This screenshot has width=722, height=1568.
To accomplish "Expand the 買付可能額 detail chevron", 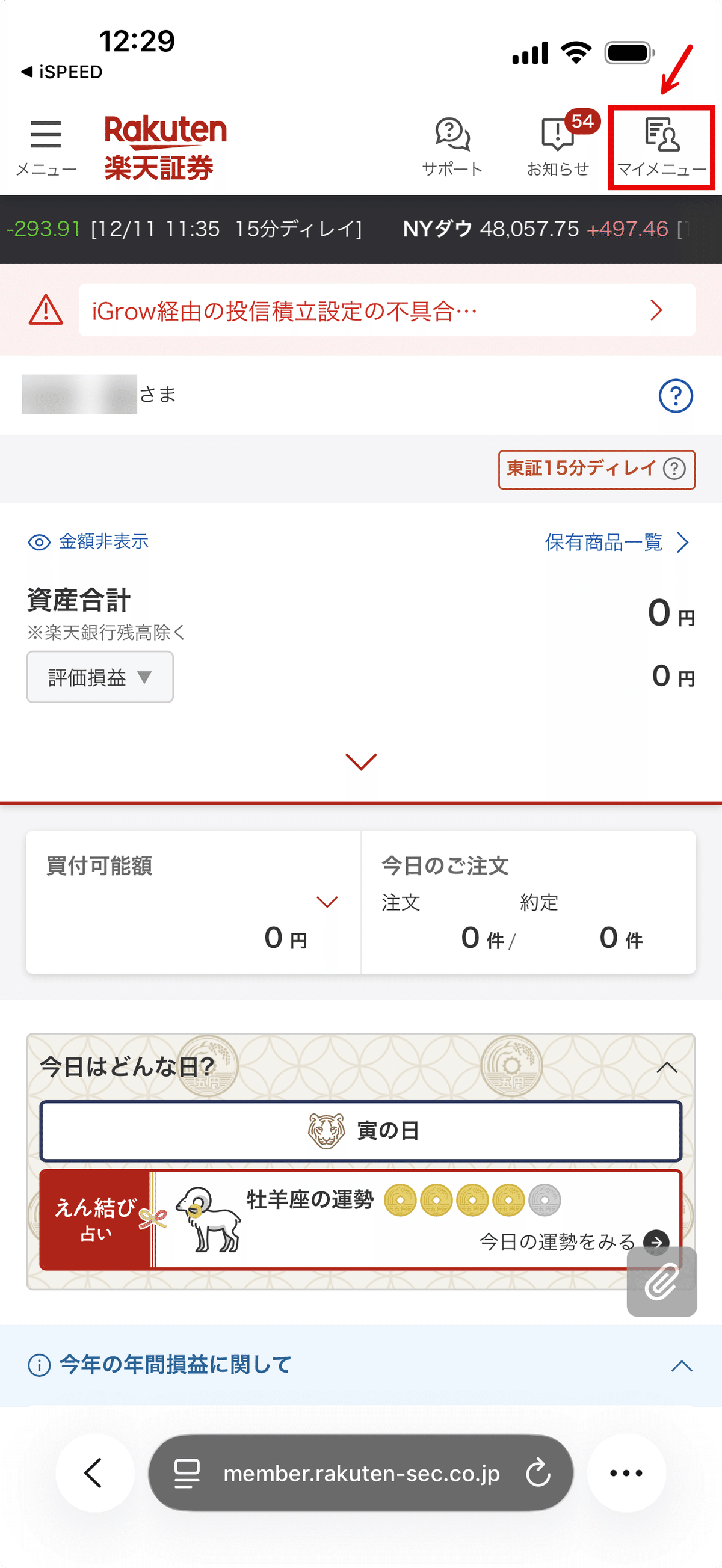I will 326,902.
